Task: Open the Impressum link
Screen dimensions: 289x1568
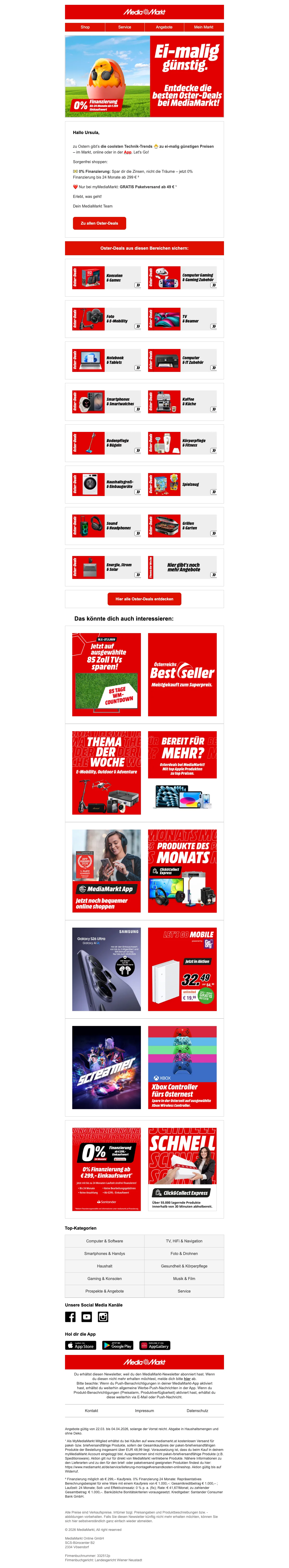Action: (x=144, y=1410)
